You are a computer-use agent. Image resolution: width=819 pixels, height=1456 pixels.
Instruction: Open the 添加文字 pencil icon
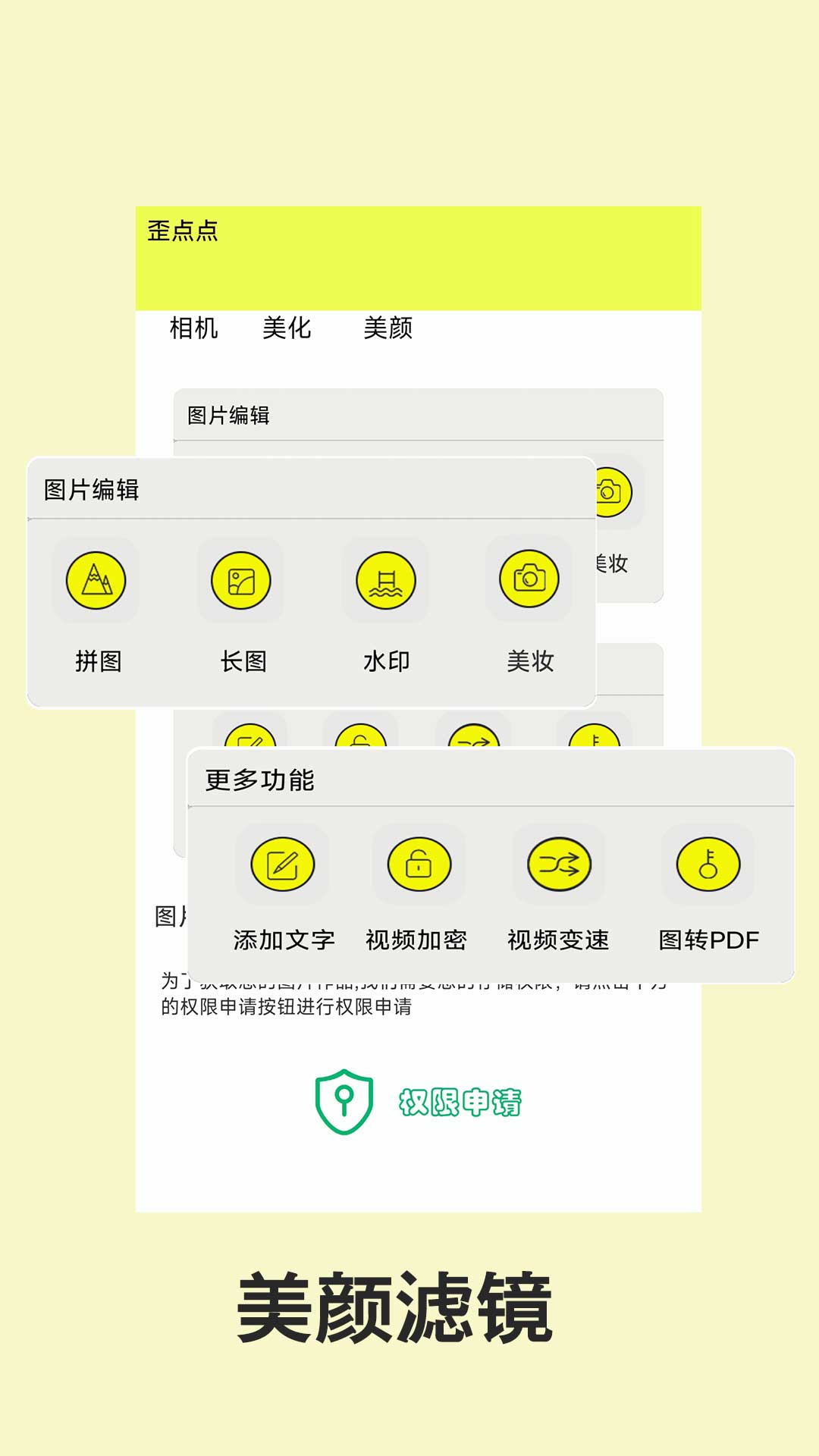(x=282, y=864)
